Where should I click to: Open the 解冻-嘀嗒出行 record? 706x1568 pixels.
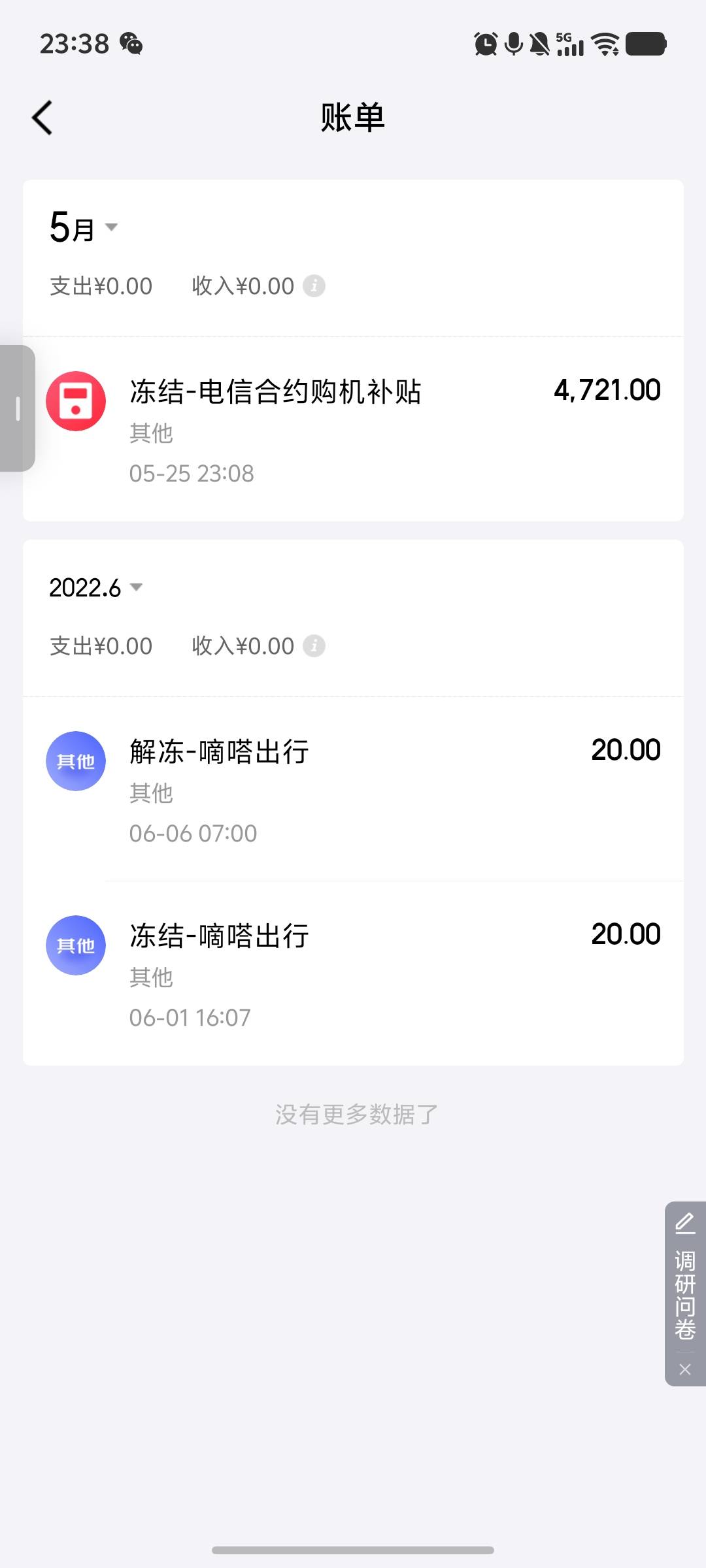point(353,789)
